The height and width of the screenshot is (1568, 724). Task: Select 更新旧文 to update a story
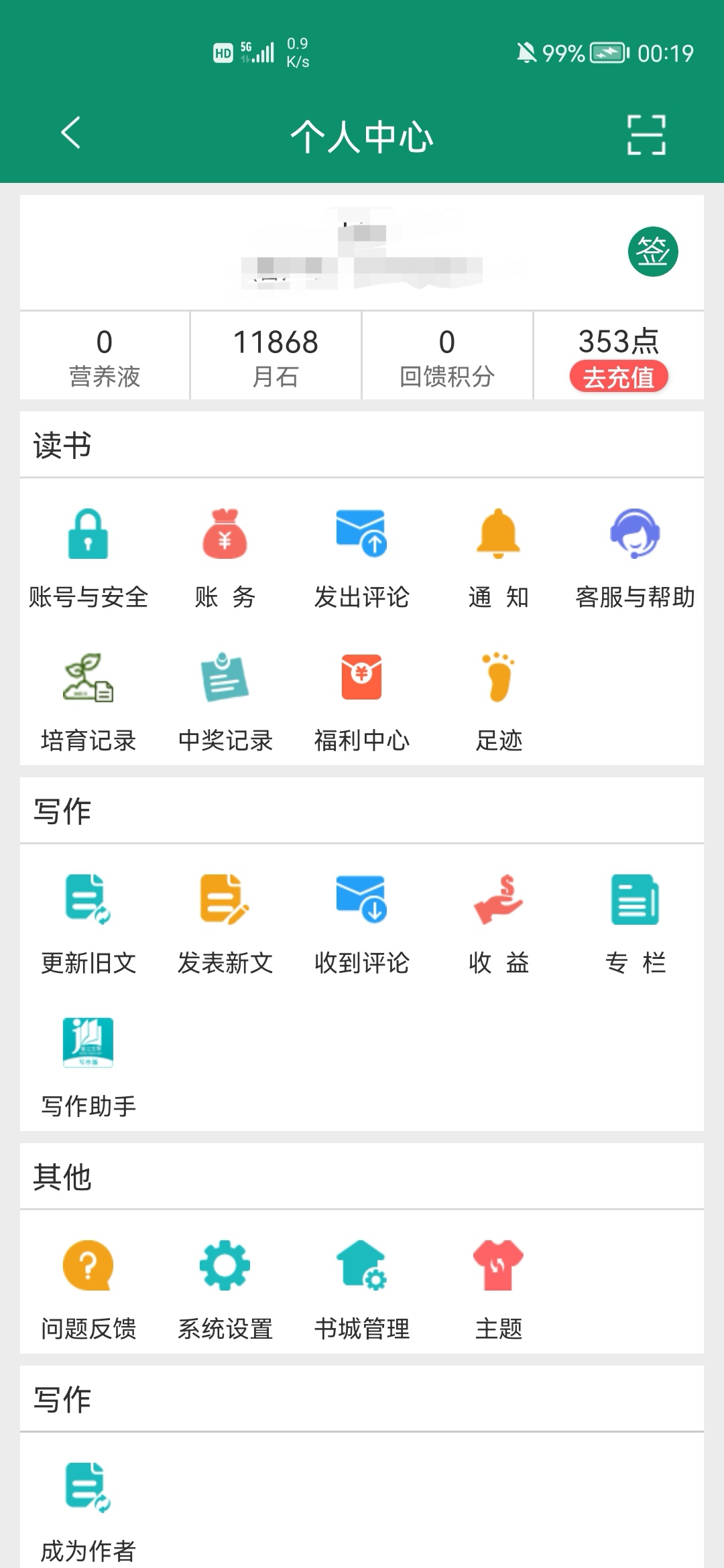(88, 923)
